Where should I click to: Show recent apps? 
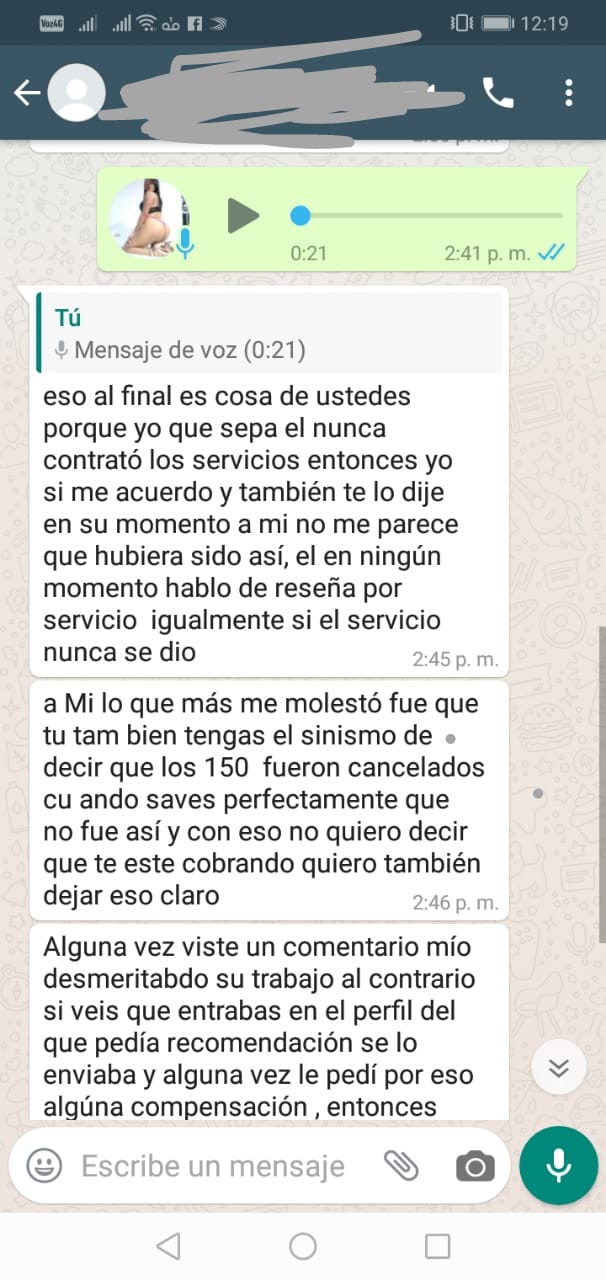pos(437,1246)
